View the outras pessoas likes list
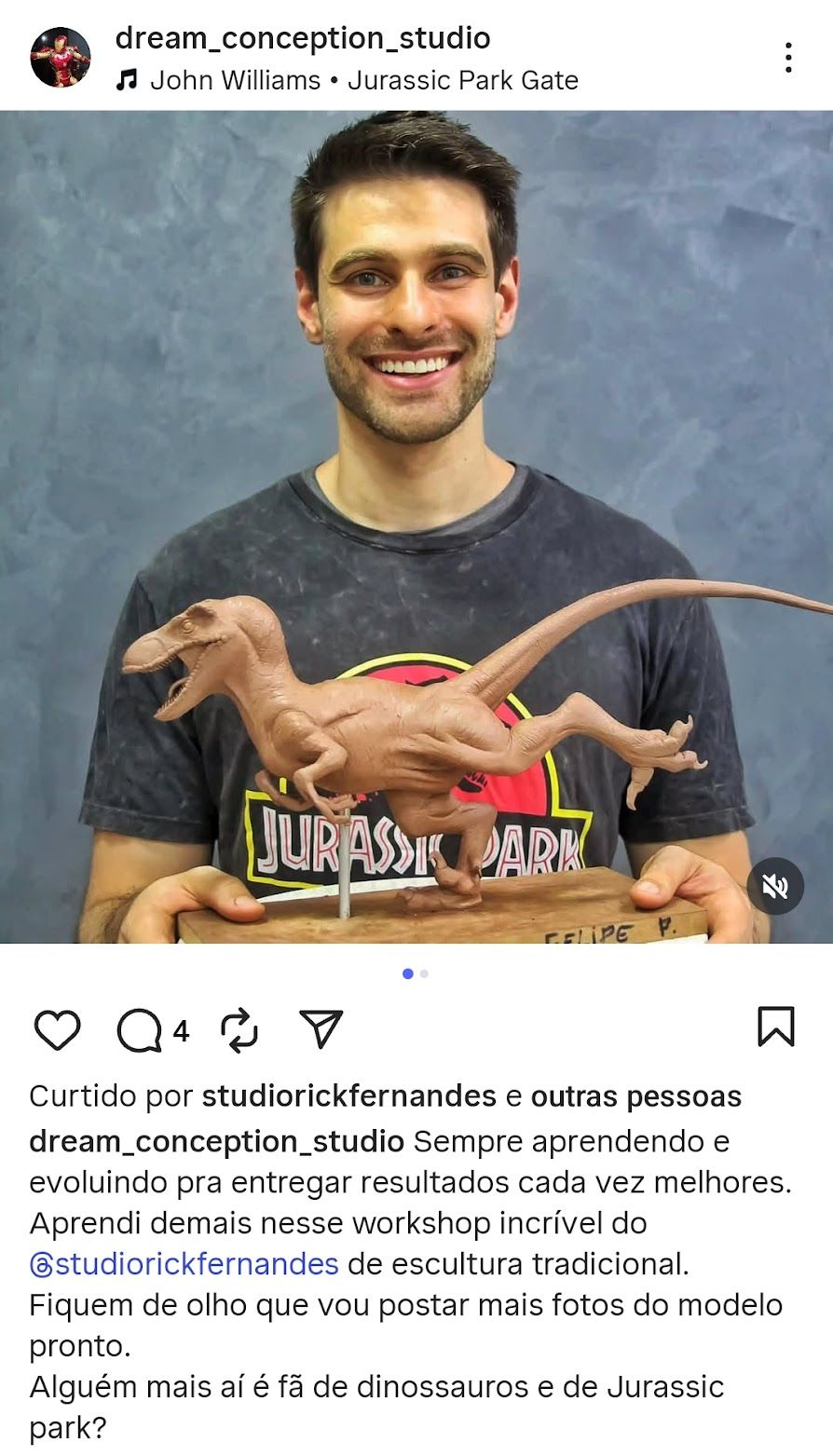Image resolution: width=833 pixels, height=1456 pixels. point(635,1096)
